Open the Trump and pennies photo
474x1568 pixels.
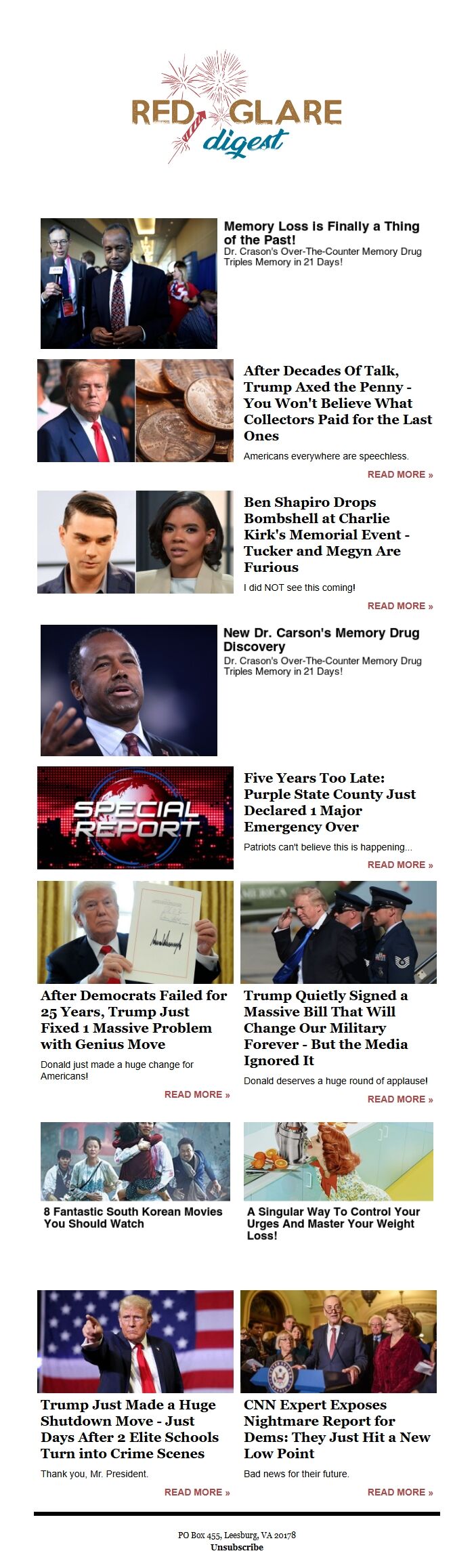135,411
